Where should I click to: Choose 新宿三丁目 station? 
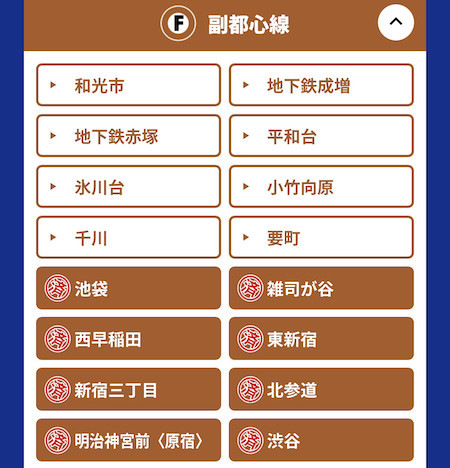pyautogui.click(x=129, y=389)
